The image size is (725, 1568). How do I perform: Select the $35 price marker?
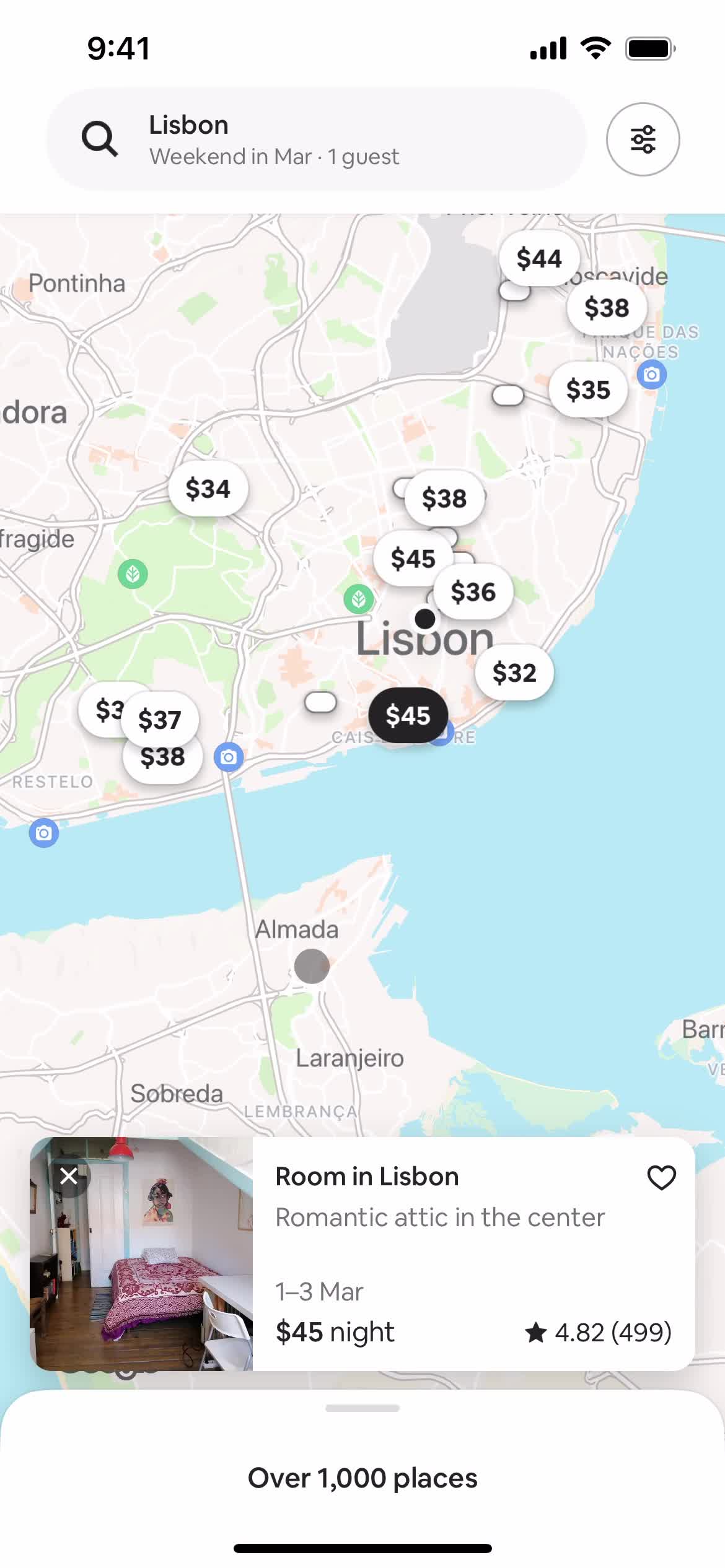(588, 390)
